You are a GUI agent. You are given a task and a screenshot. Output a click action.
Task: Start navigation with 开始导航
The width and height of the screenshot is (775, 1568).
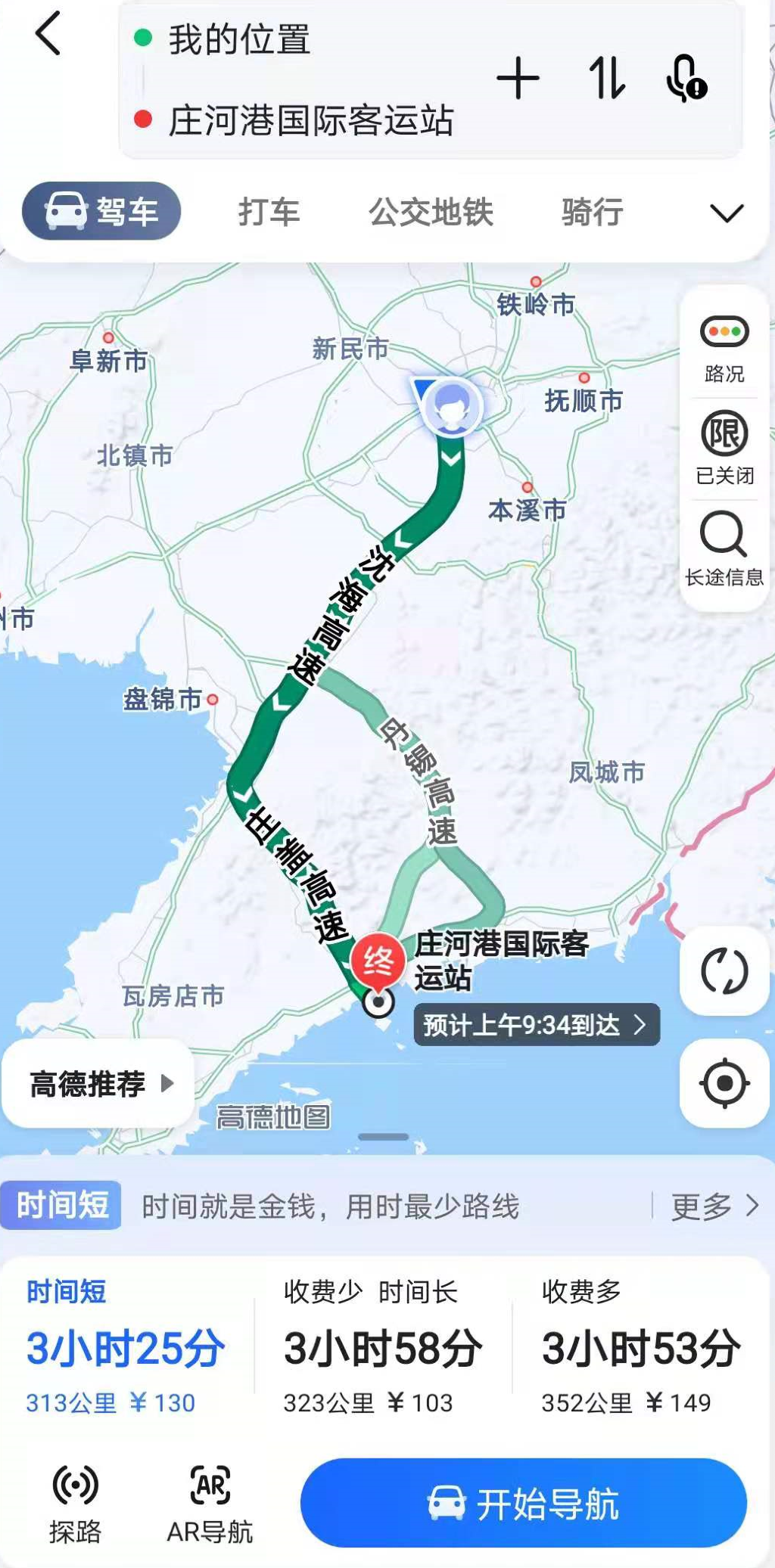[524, 1503]
